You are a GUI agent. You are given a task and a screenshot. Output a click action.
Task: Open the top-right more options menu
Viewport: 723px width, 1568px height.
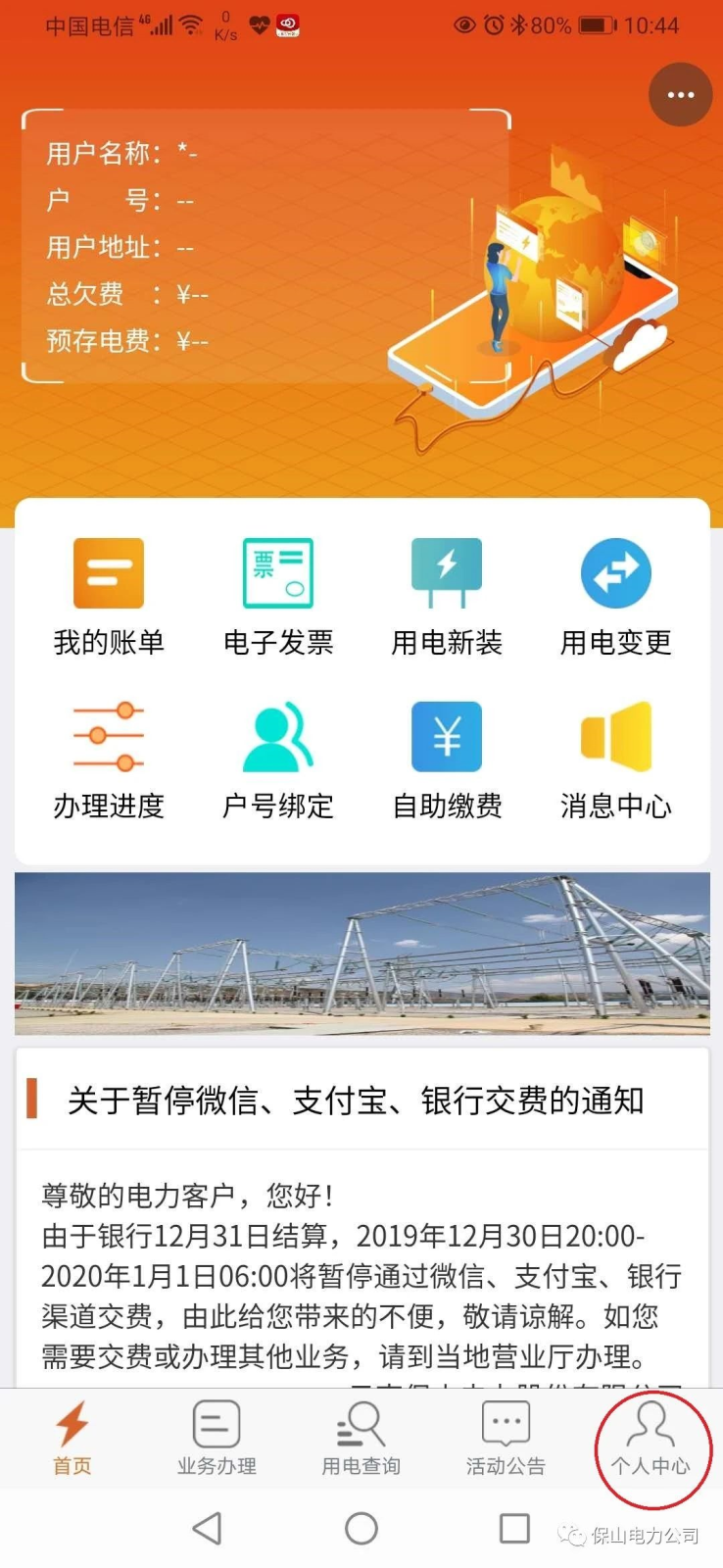(x=680, y=94)
